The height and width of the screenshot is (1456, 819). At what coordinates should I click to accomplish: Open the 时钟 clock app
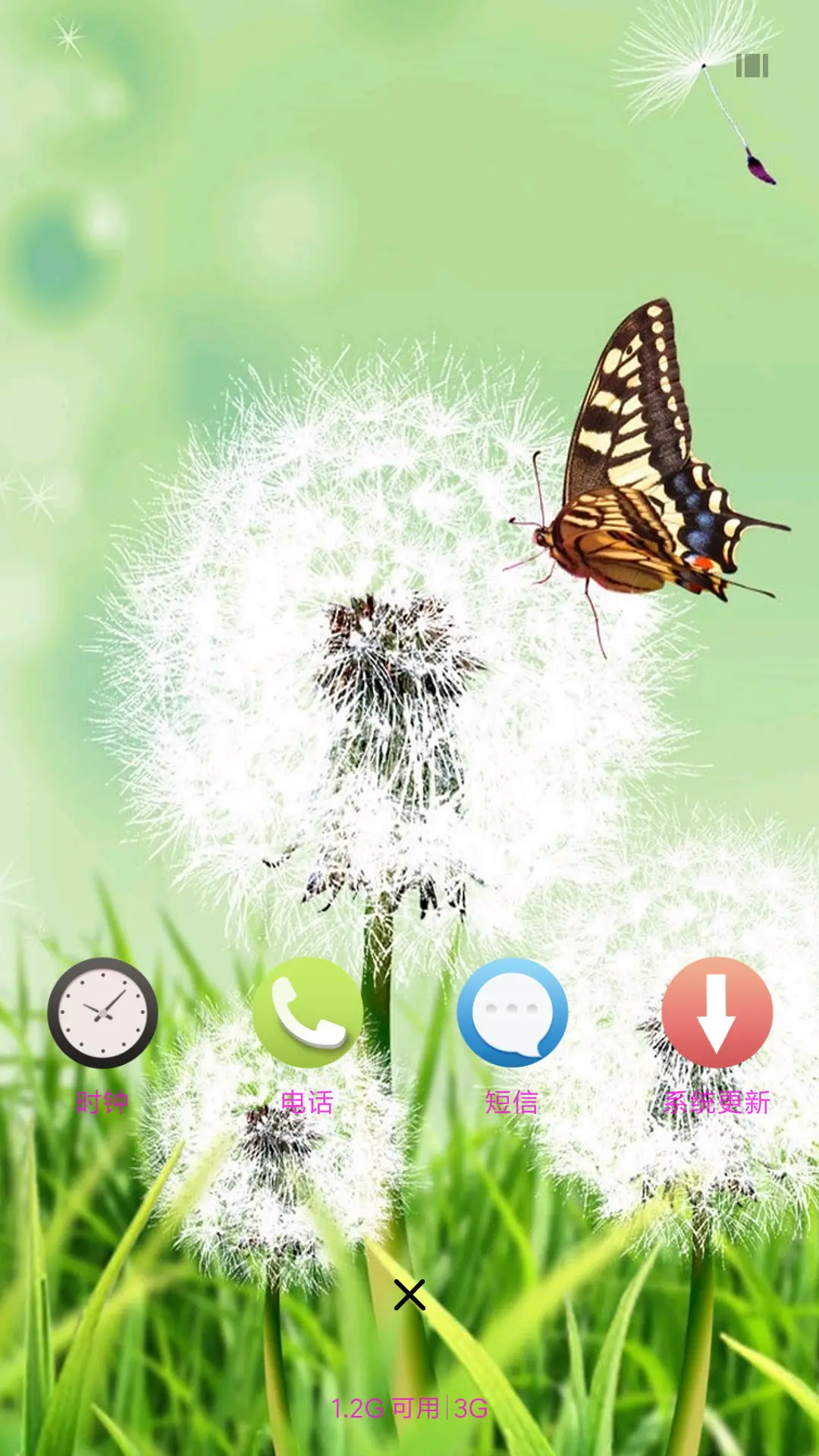102,1013
